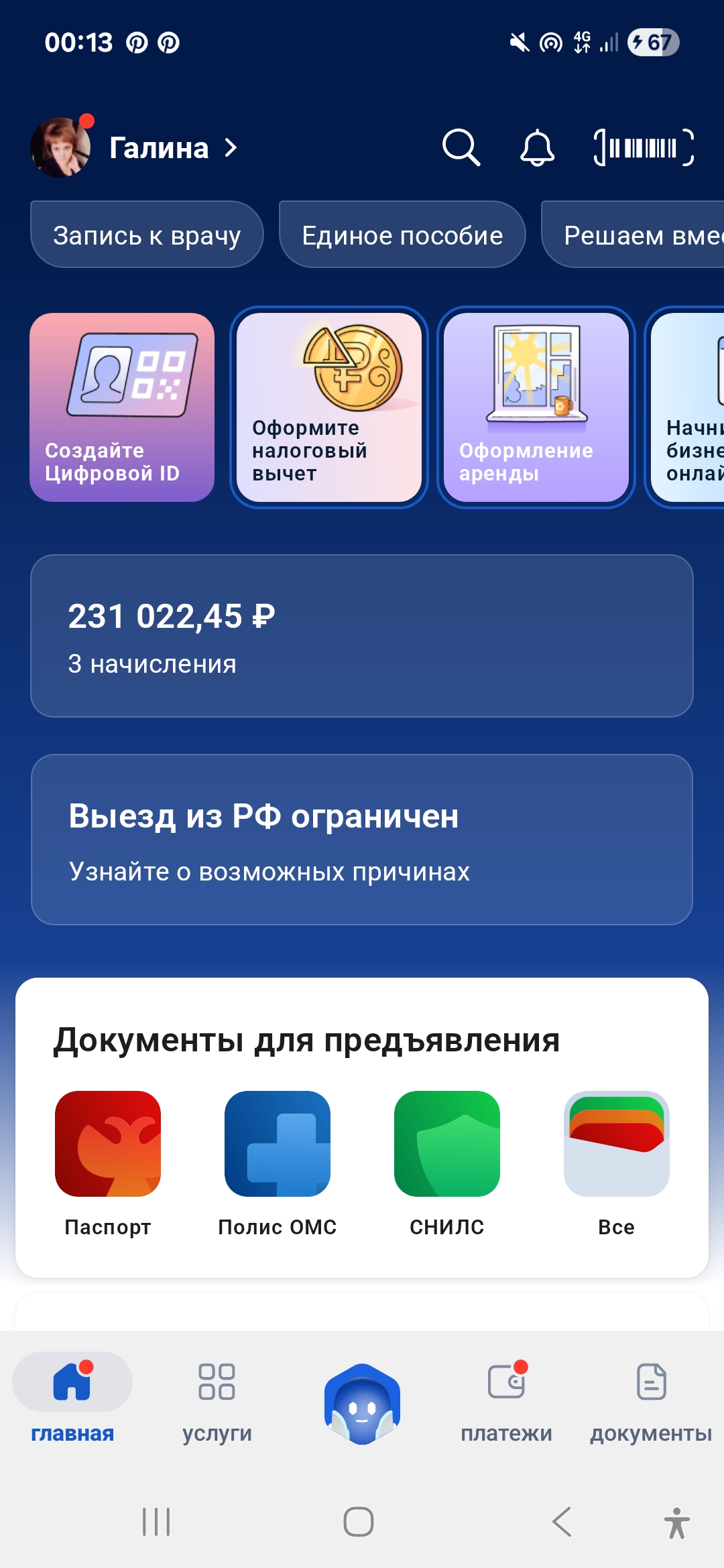View Все documents for presentation

(x=617, y=1163)
